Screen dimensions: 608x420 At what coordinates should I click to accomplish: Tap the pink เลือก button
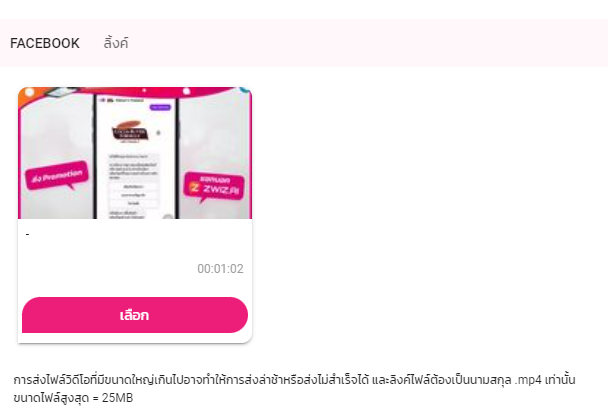point(134,315)
